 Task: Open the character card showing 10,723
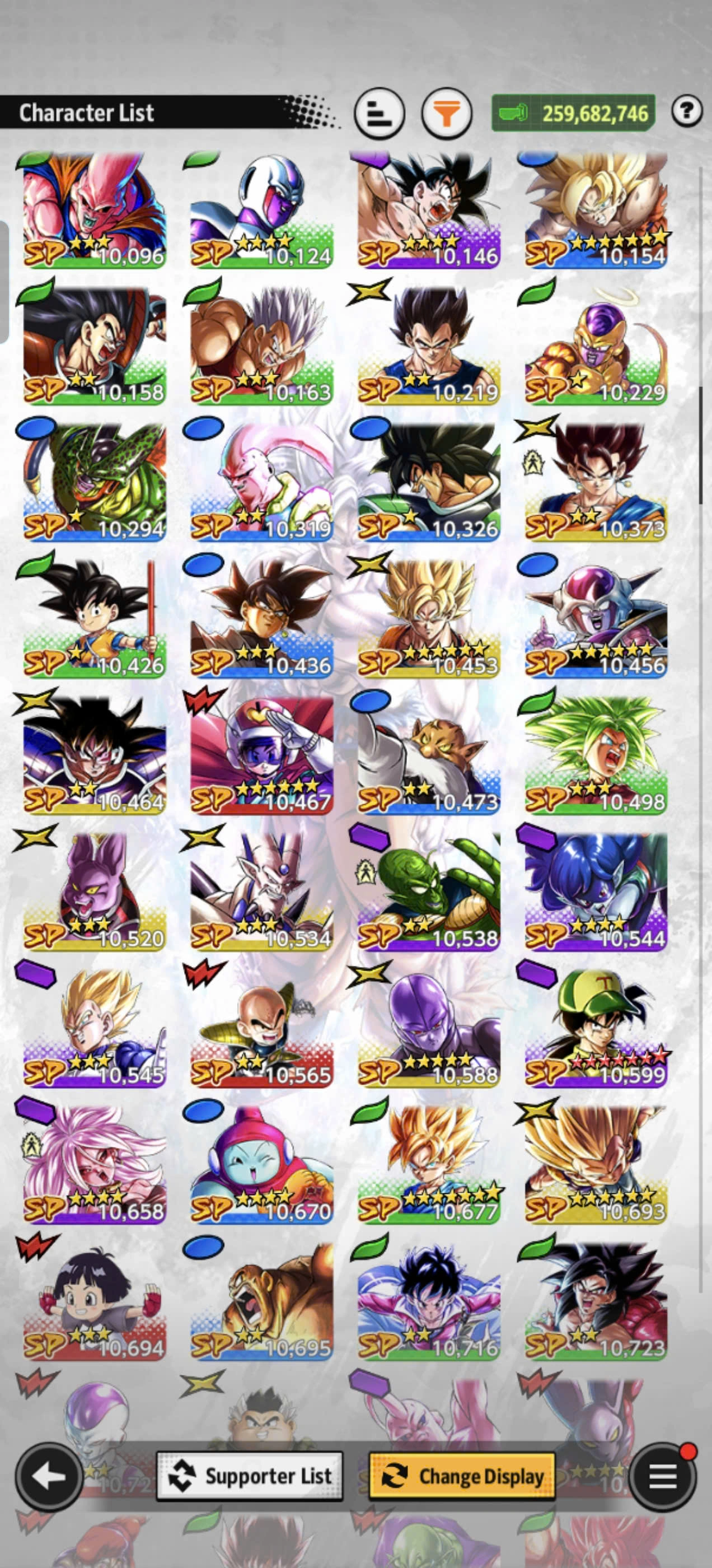(596, 1300)
